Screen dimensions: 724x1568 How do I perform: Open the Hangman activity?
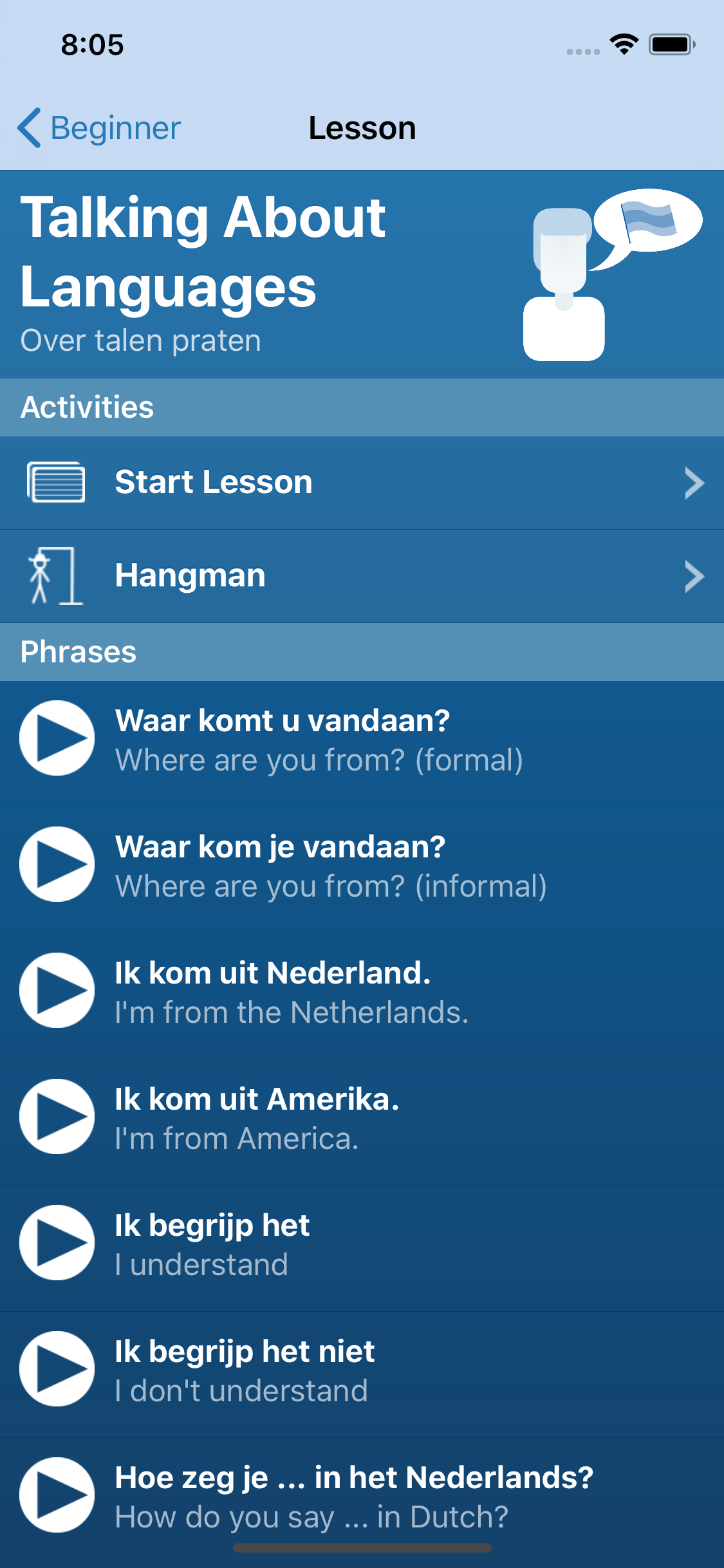pos(362,576)
